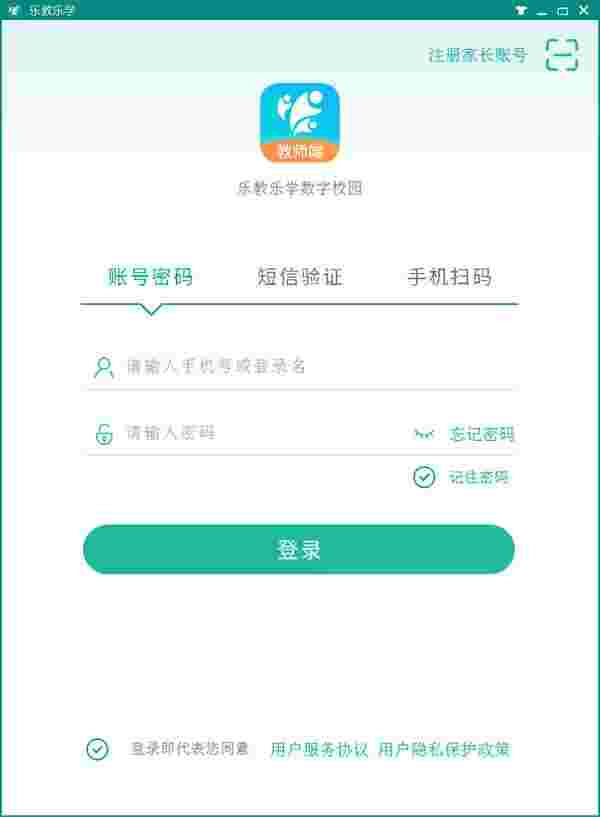Focus the phone number or username field

(x=300, y=366)
